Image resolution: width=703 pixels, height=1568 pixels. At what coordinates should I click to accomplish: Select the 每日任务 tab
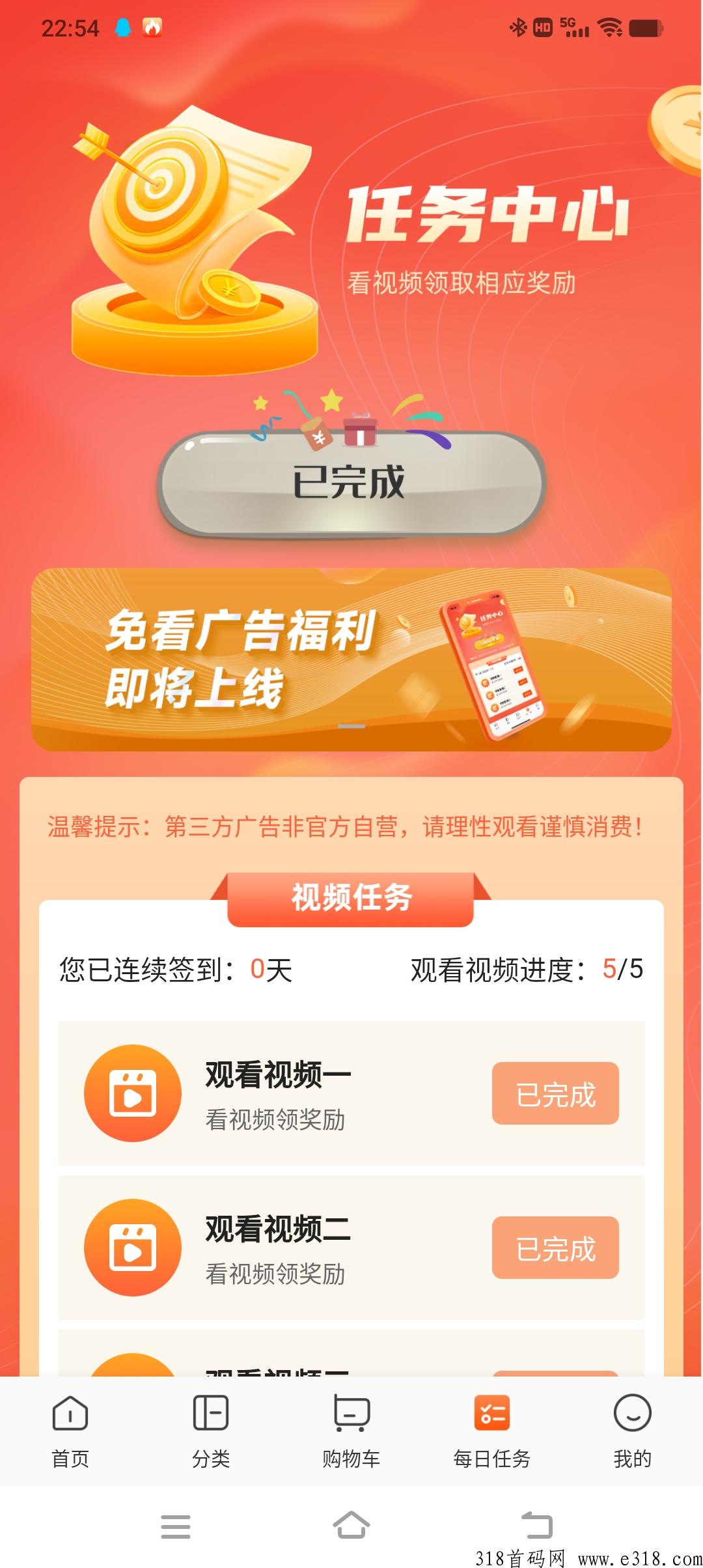pos(492,1431)
